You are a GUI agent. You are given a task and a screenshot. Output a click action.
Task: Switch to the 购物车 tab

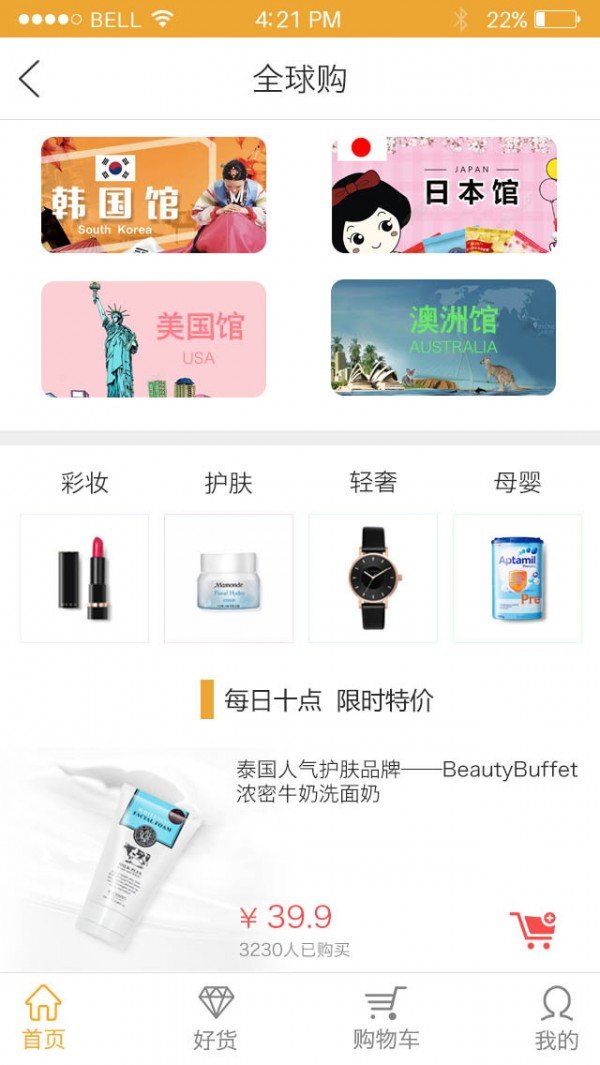click(385, 1018)
